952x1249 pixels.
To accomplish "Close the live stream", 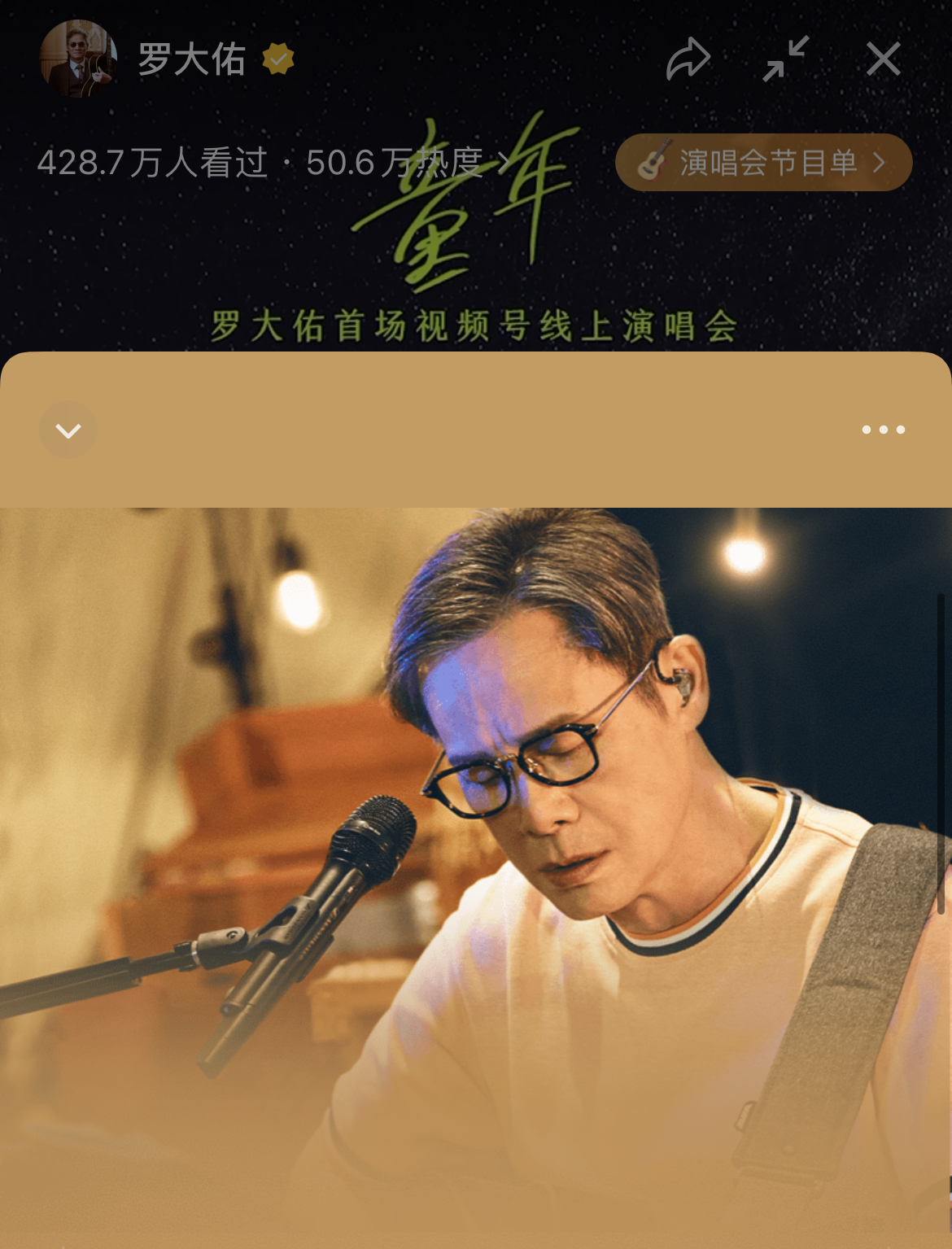I will pyautogui.click(x=883, y=59).
